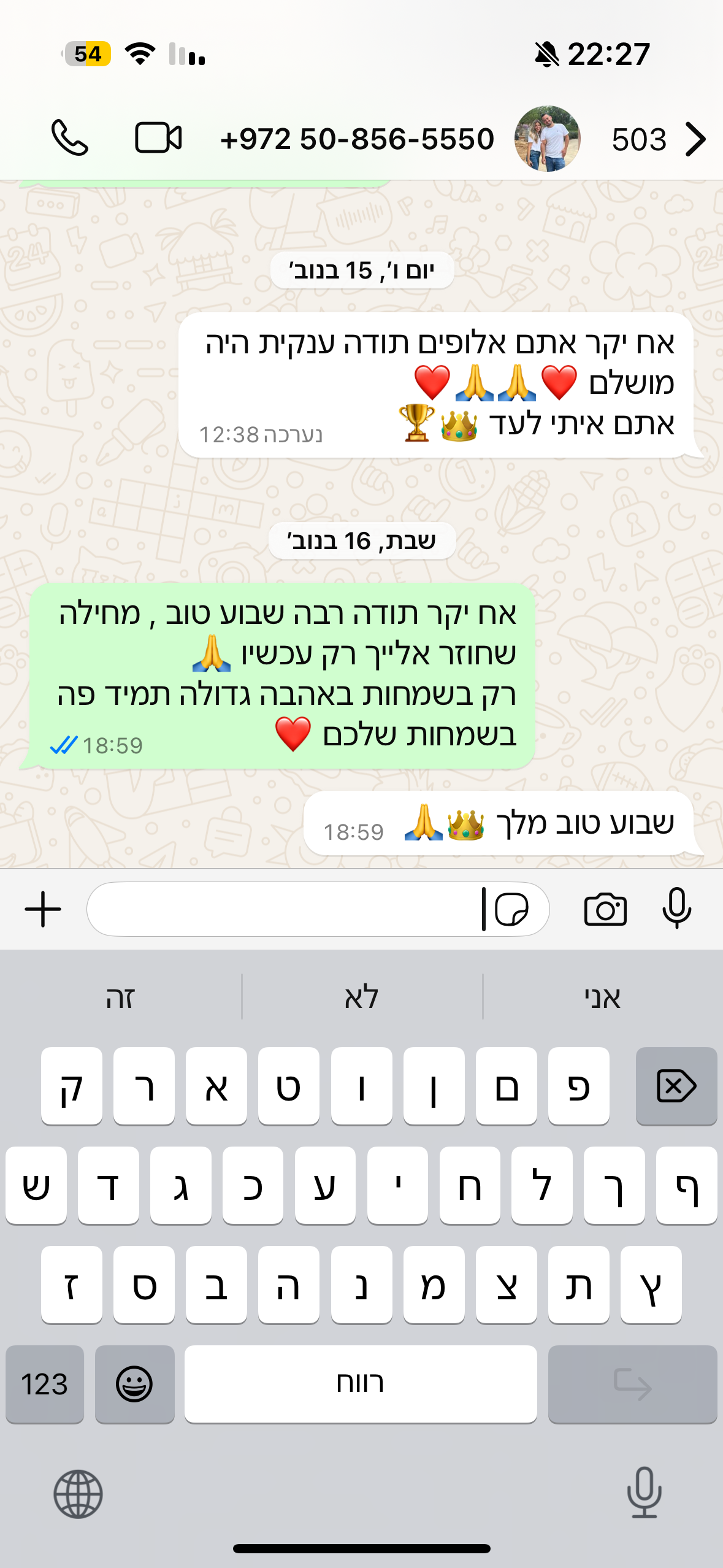The image size is (723, 1568).
Task: Insert the suggested word לא
Action: pos(362,997)
